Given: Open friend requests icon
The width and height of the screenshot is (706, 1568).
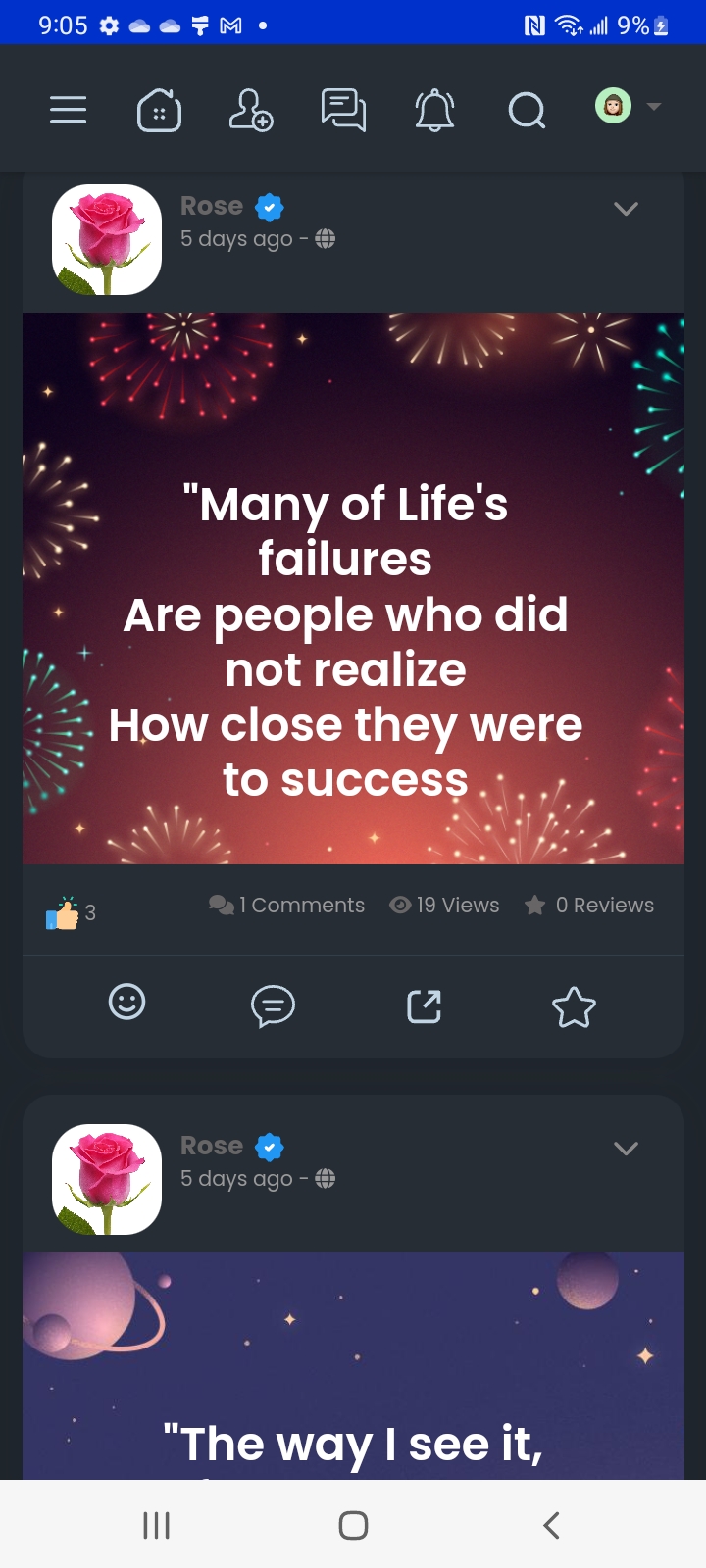Looking at the screenshot, I should tap(250, 110).
